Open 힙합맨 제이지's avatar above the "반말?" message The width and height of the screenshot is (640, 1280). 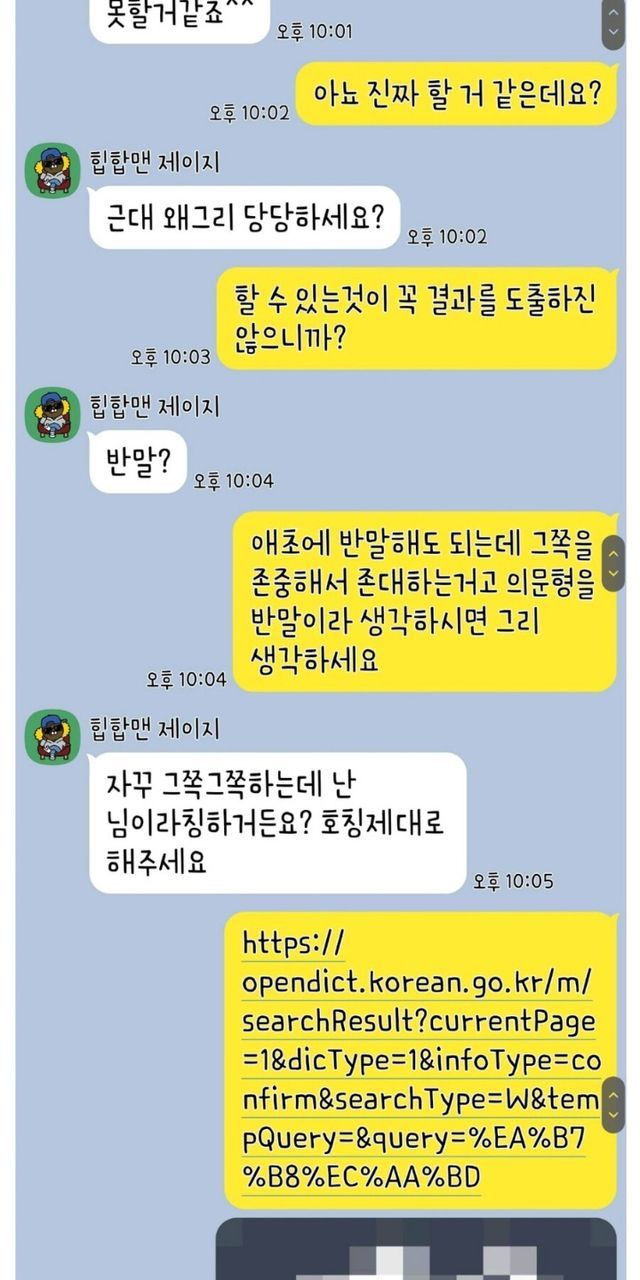tap(52, 415)
